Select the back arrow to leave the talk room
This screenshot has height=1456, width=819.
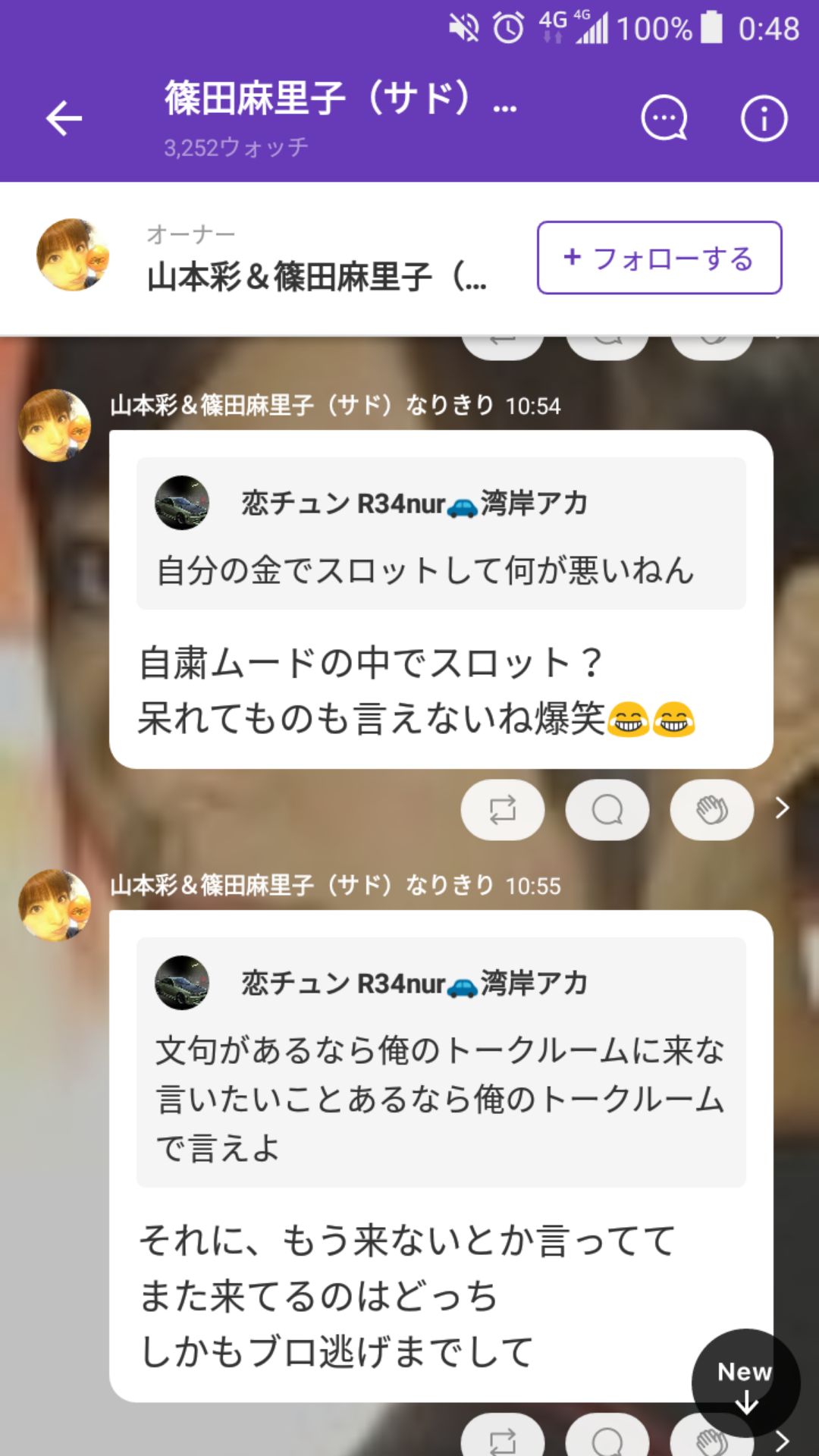pyautogui.click(x=64, y=118)
